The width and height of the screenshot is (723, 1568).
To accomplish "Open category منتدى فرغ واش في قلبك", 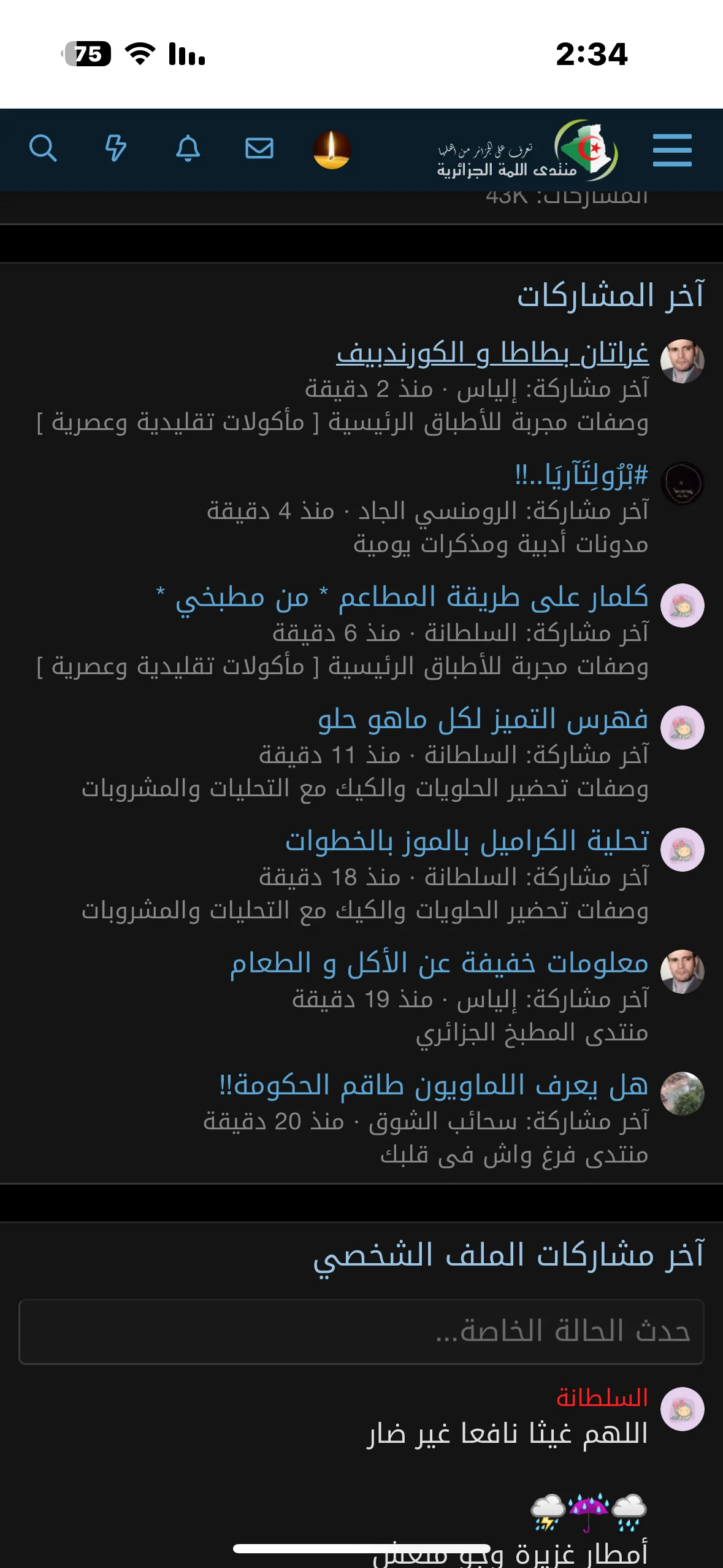I will pos(514,1155).
